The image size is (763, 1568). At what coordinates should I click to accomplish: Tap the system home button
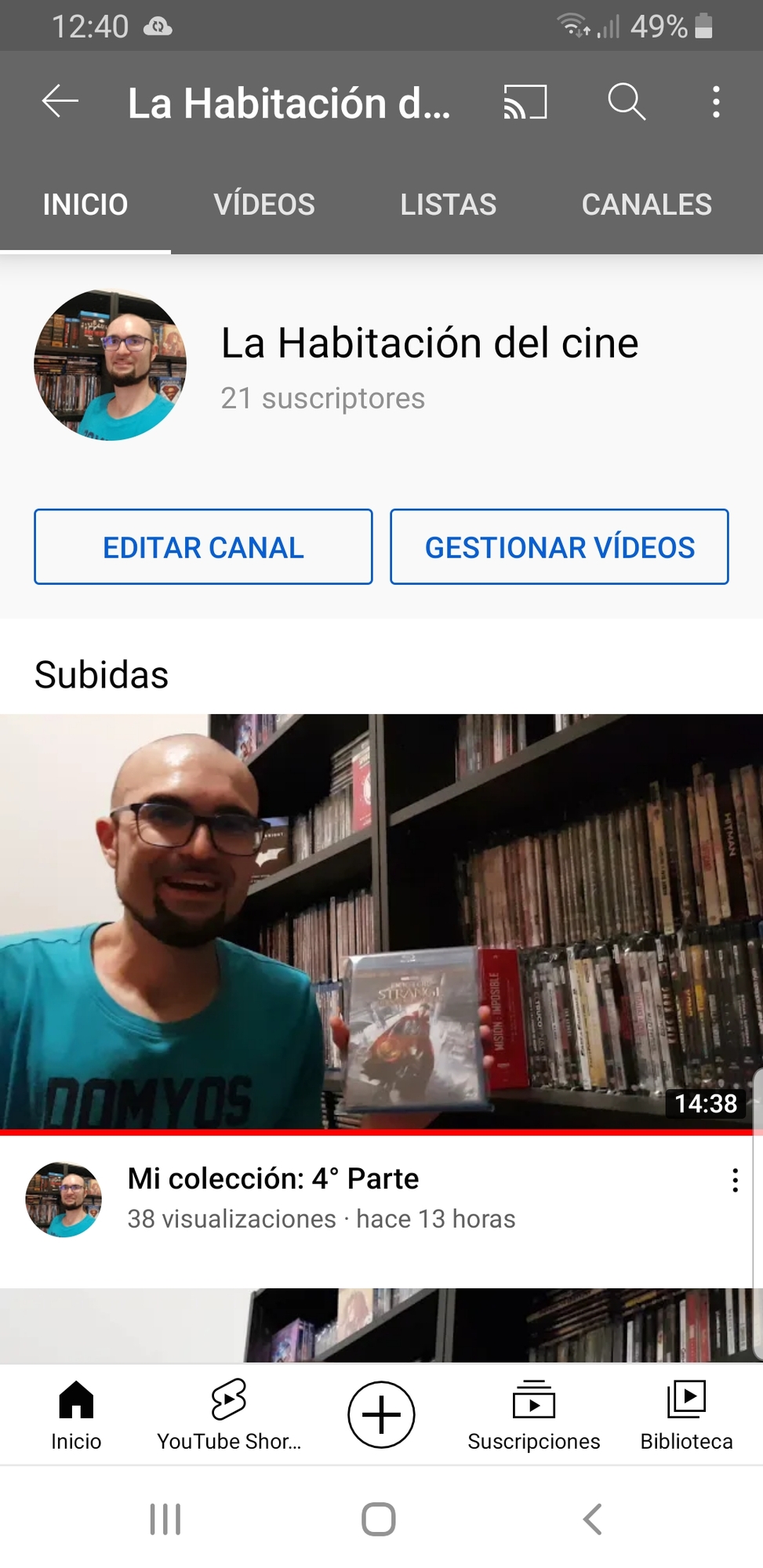pos(379,1519)
